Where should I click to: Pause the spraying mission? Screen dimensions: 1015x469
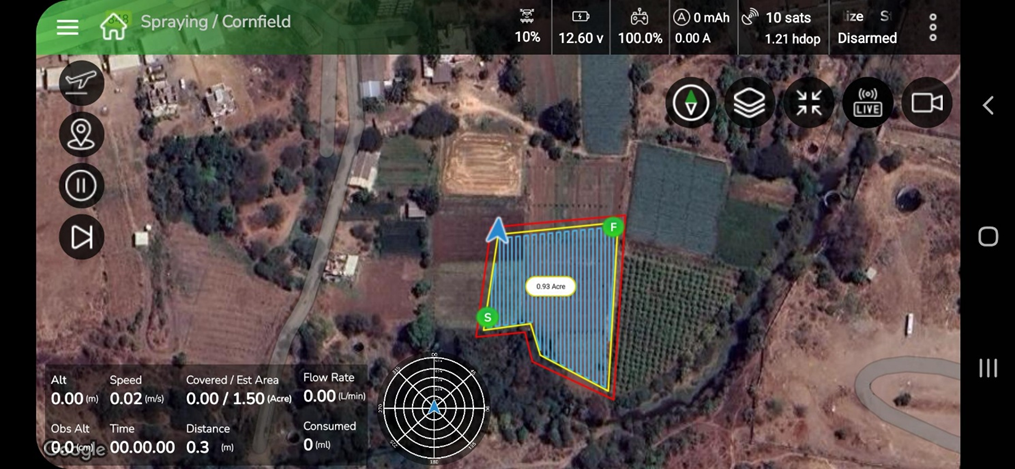coord(81,186)
